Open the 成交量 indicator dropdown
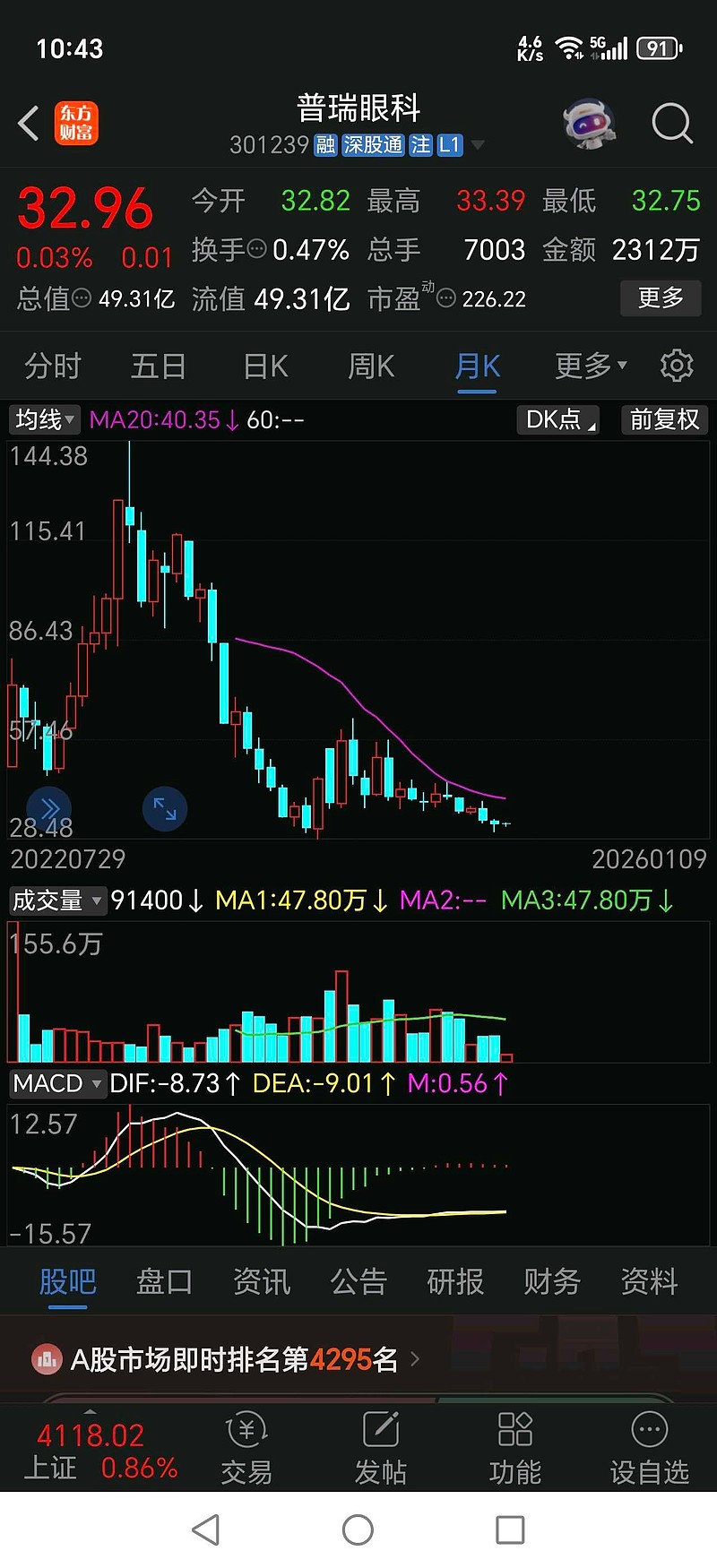Screen dimensions: 717x1568 56,900
